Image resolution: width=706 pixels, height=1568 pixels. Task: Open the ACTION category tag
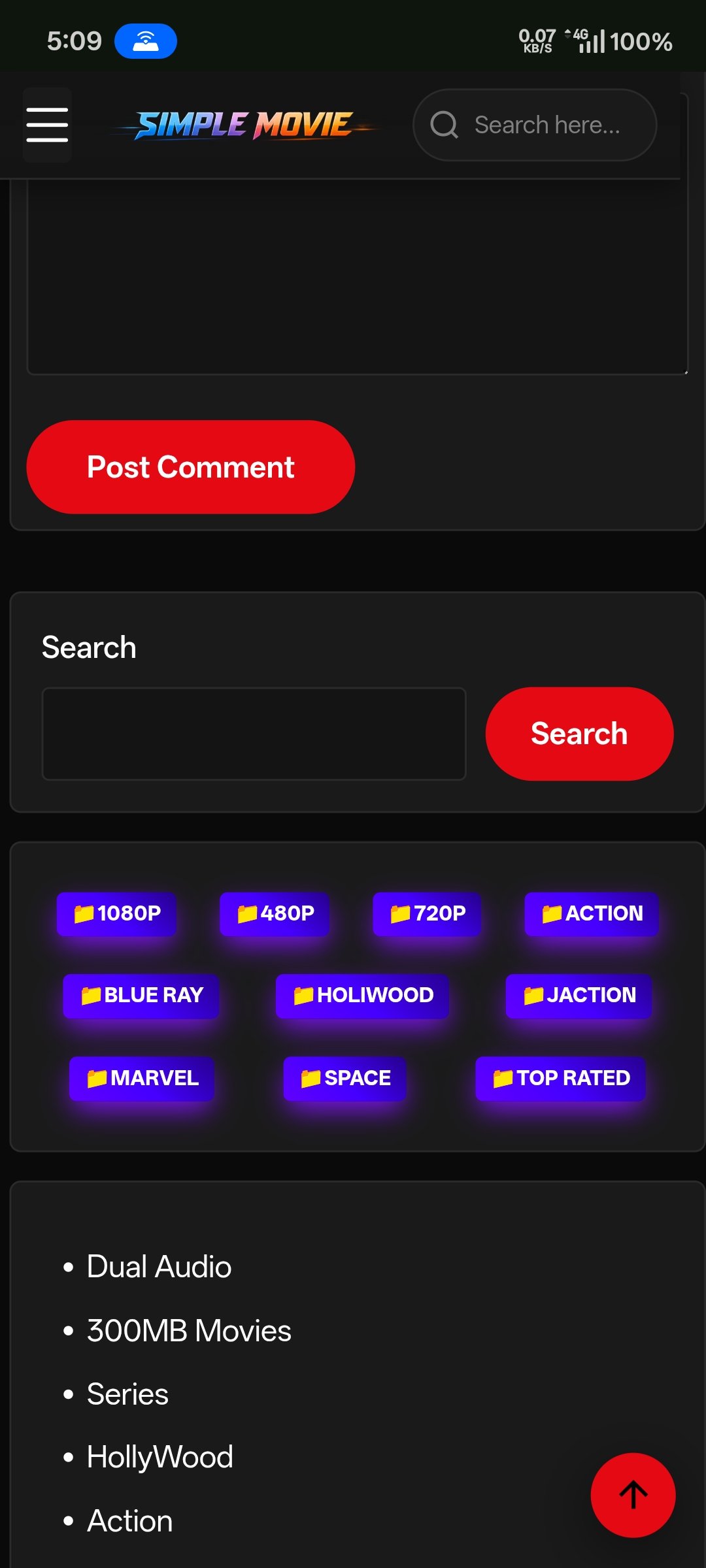click(x=590, y=913)
